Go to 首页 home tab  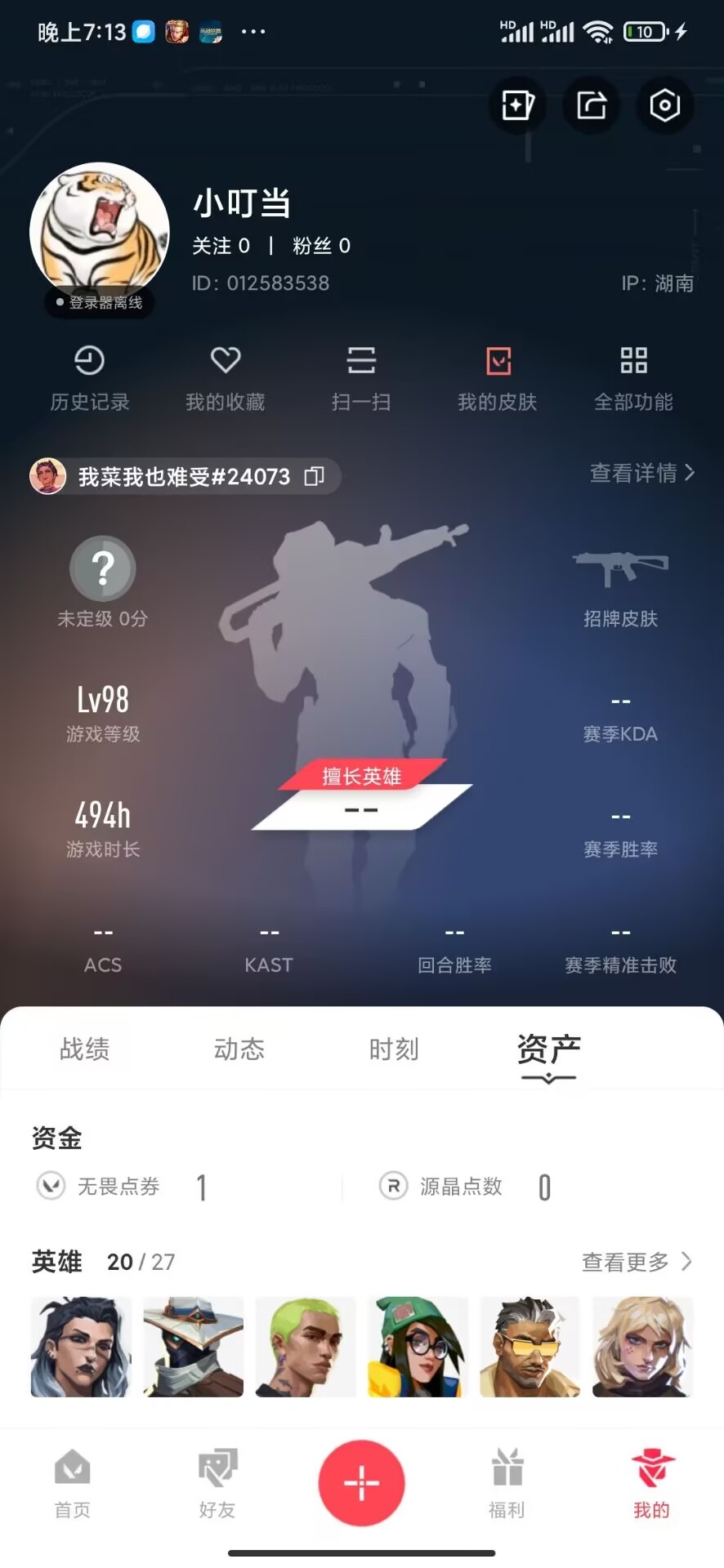pos(73,1483)
